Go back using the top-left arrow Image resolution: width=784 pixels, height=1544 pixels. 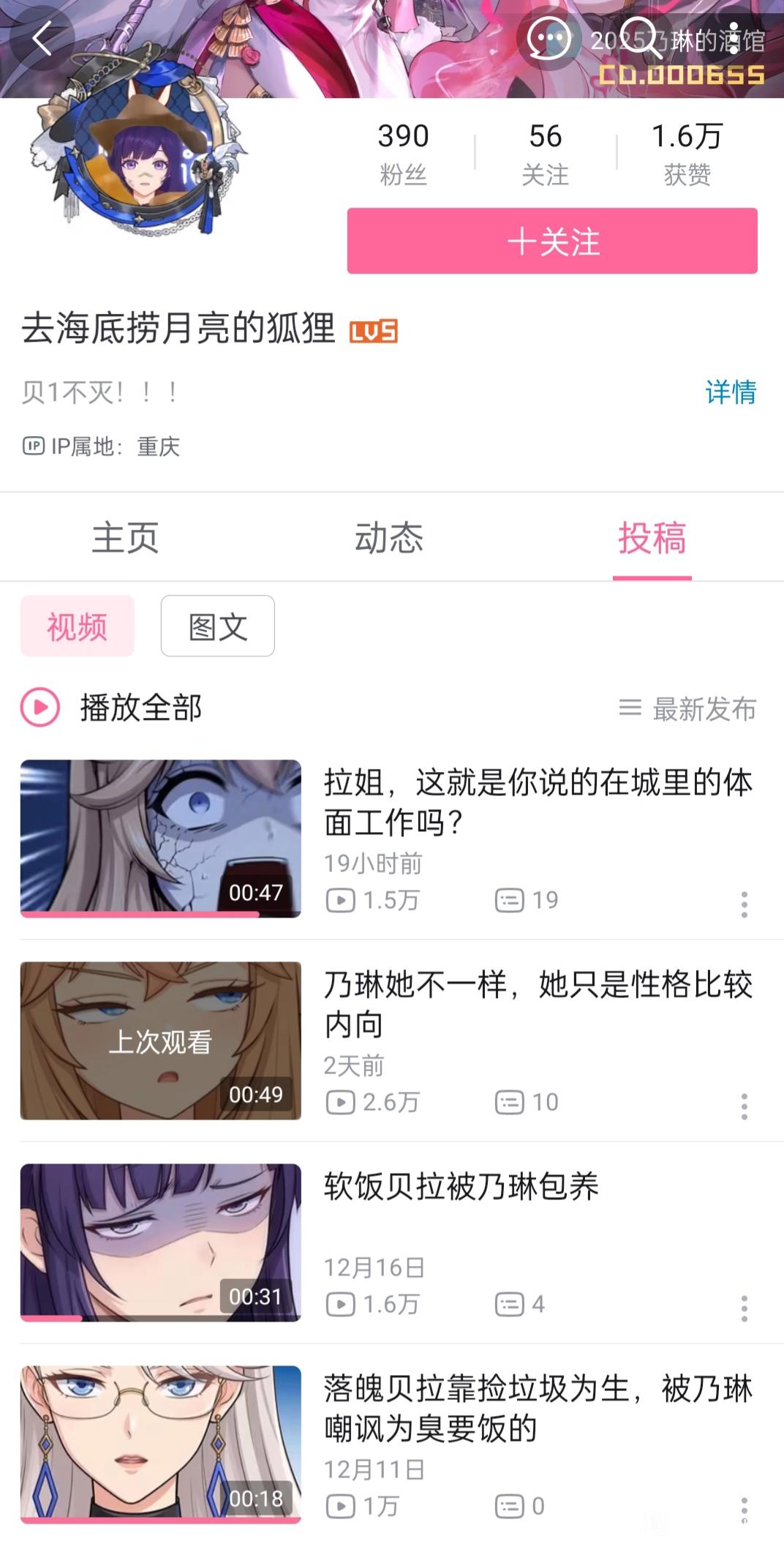(42, 40)
